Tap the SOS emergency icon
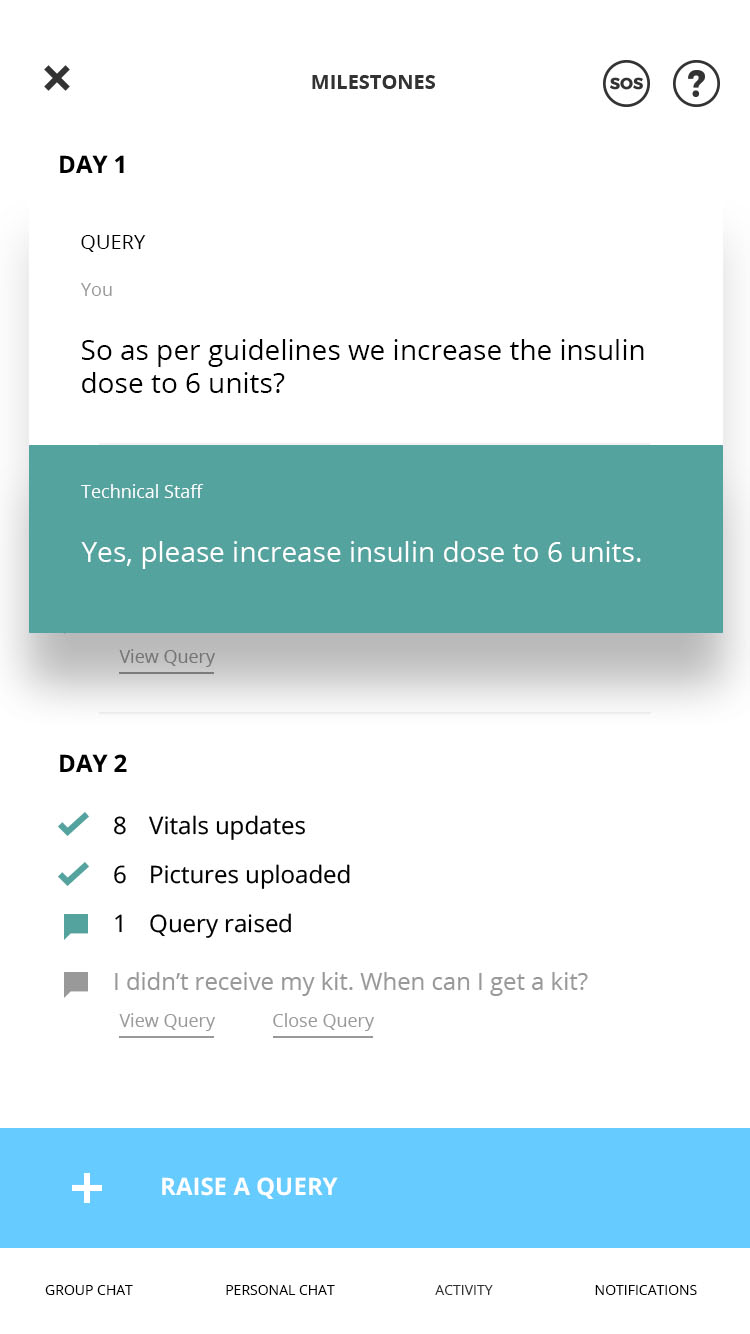Viewport: 750px width, 1334px height. tap(626, 83)
